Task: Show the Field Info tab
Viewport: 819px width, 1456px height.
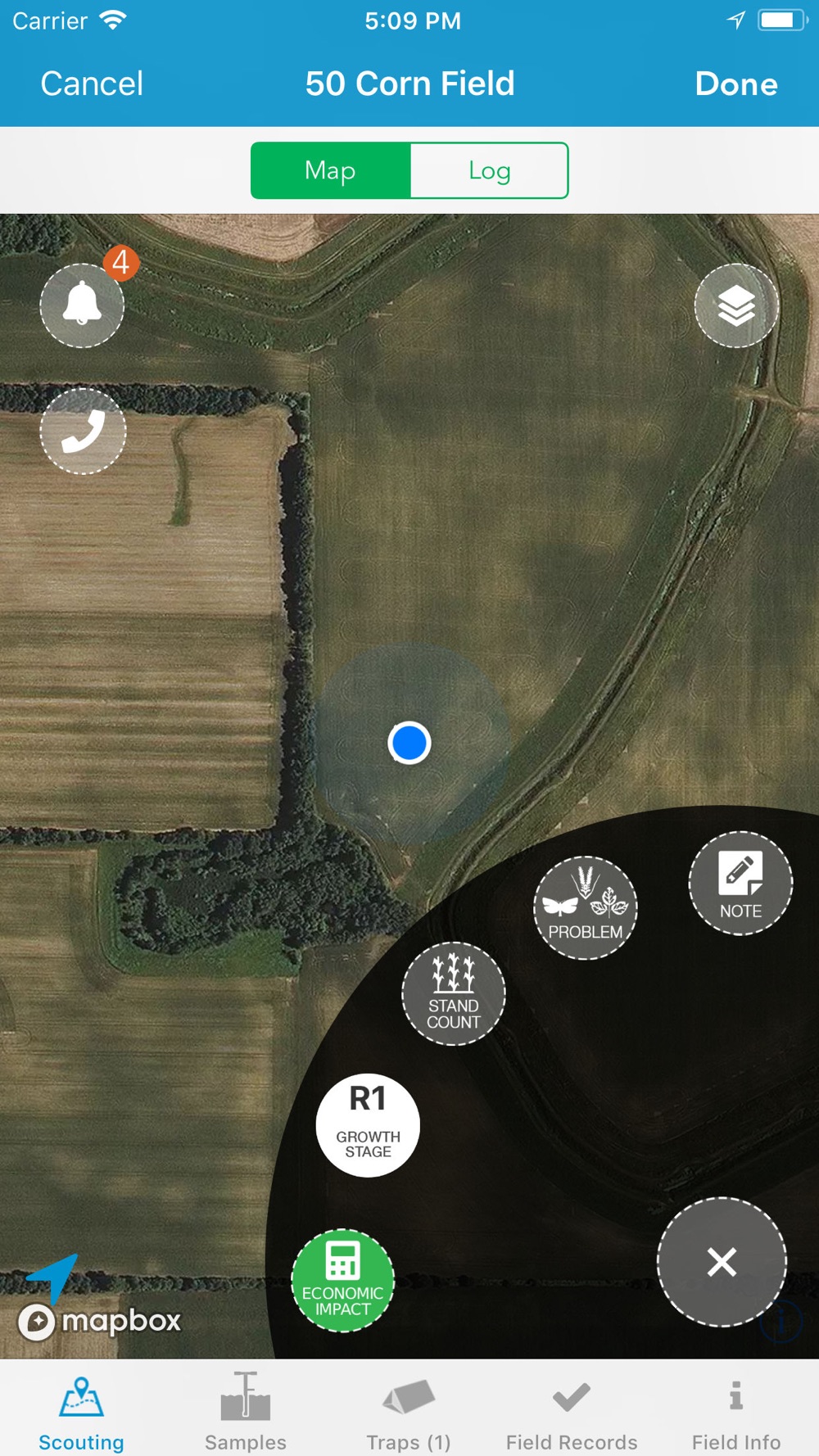Action: click(x=735, y=1411)
